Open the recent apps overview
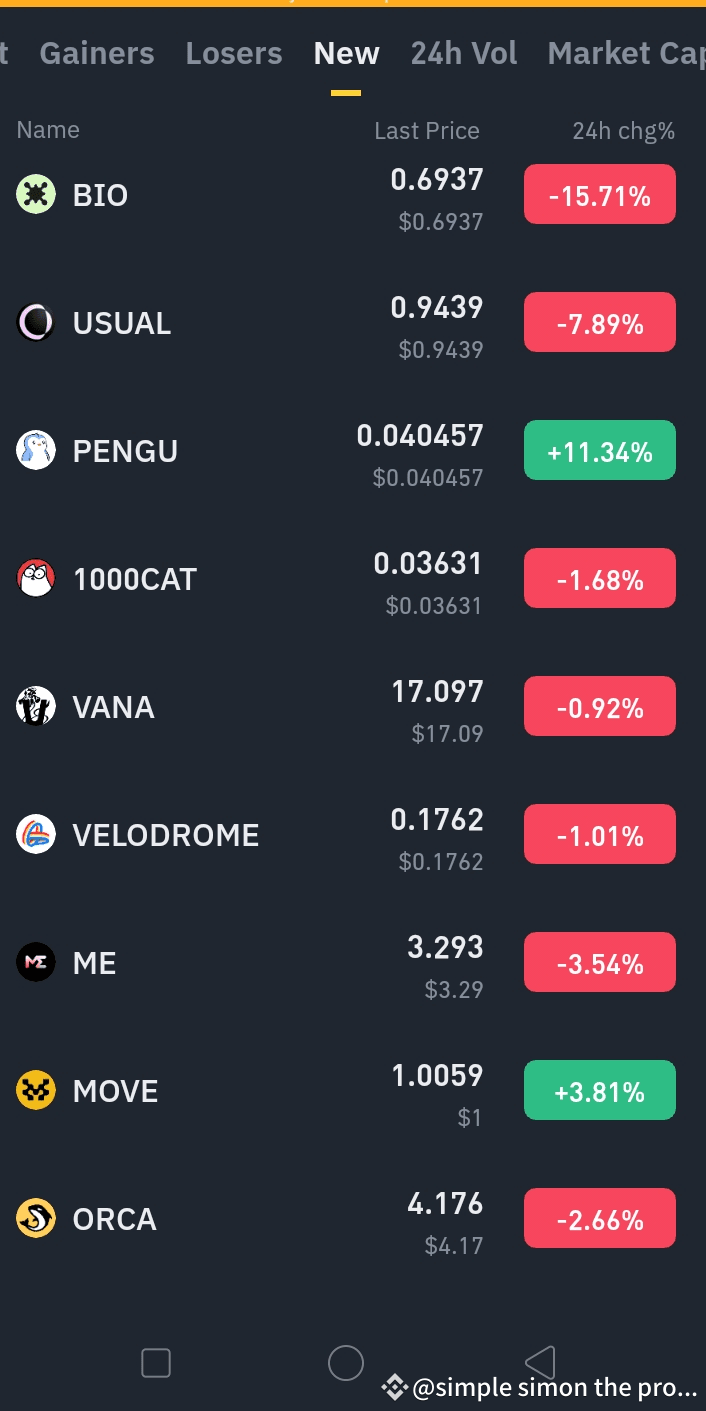 pyautogui.click(x=156, y=1362)
